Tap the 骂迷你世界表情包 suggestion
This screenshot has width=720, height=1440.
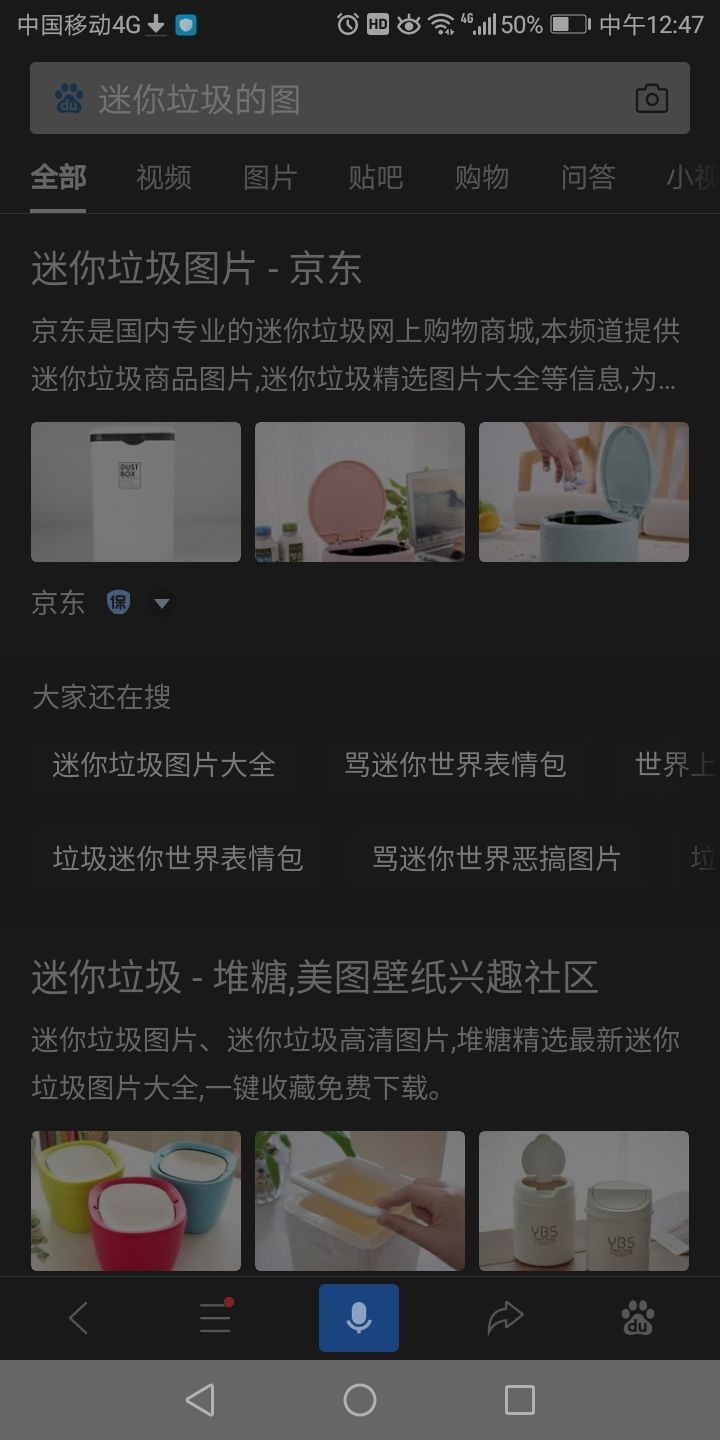coord(455,765)
